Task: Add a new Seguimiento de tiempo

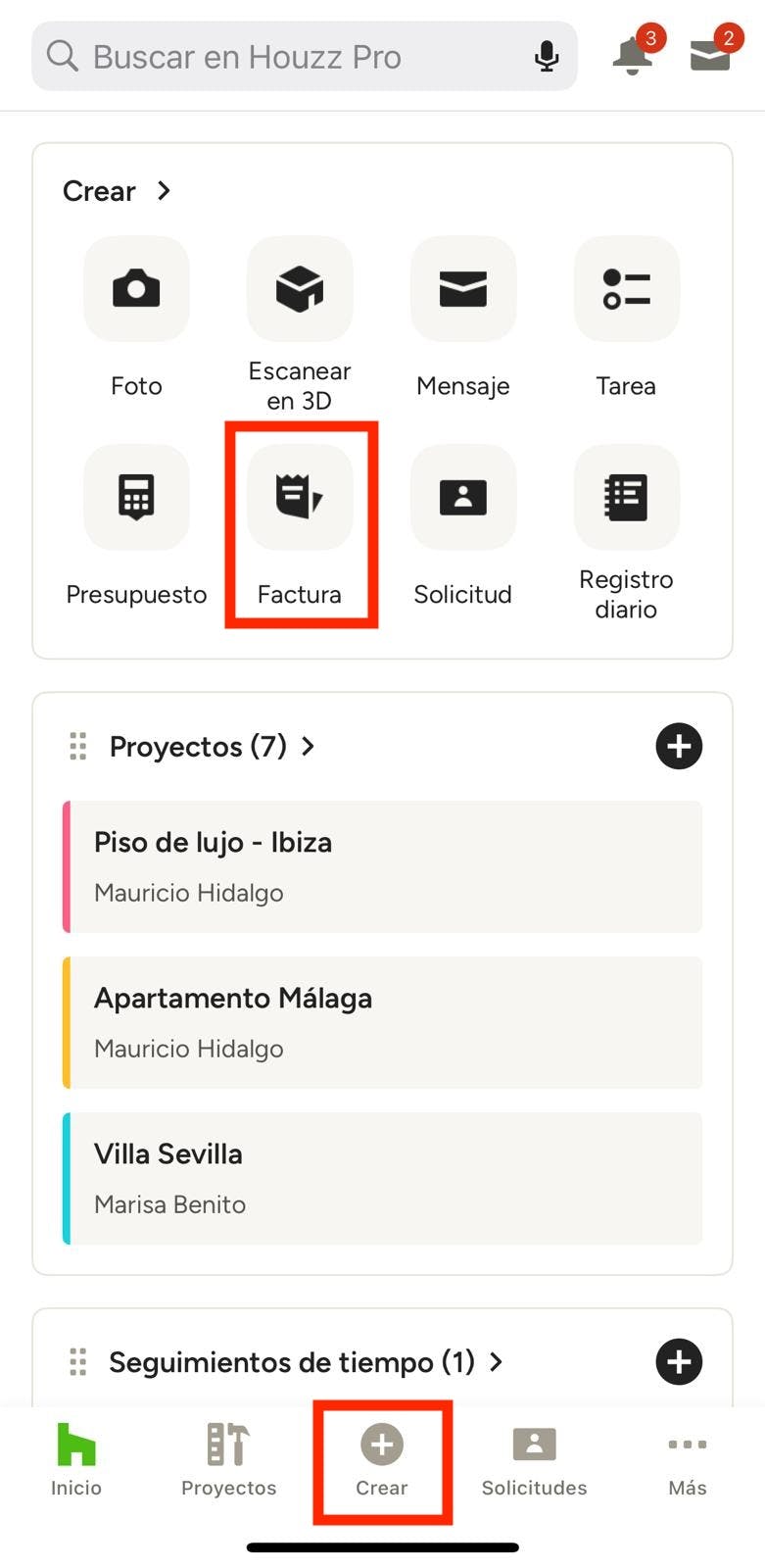Action: click(679, 1362)
